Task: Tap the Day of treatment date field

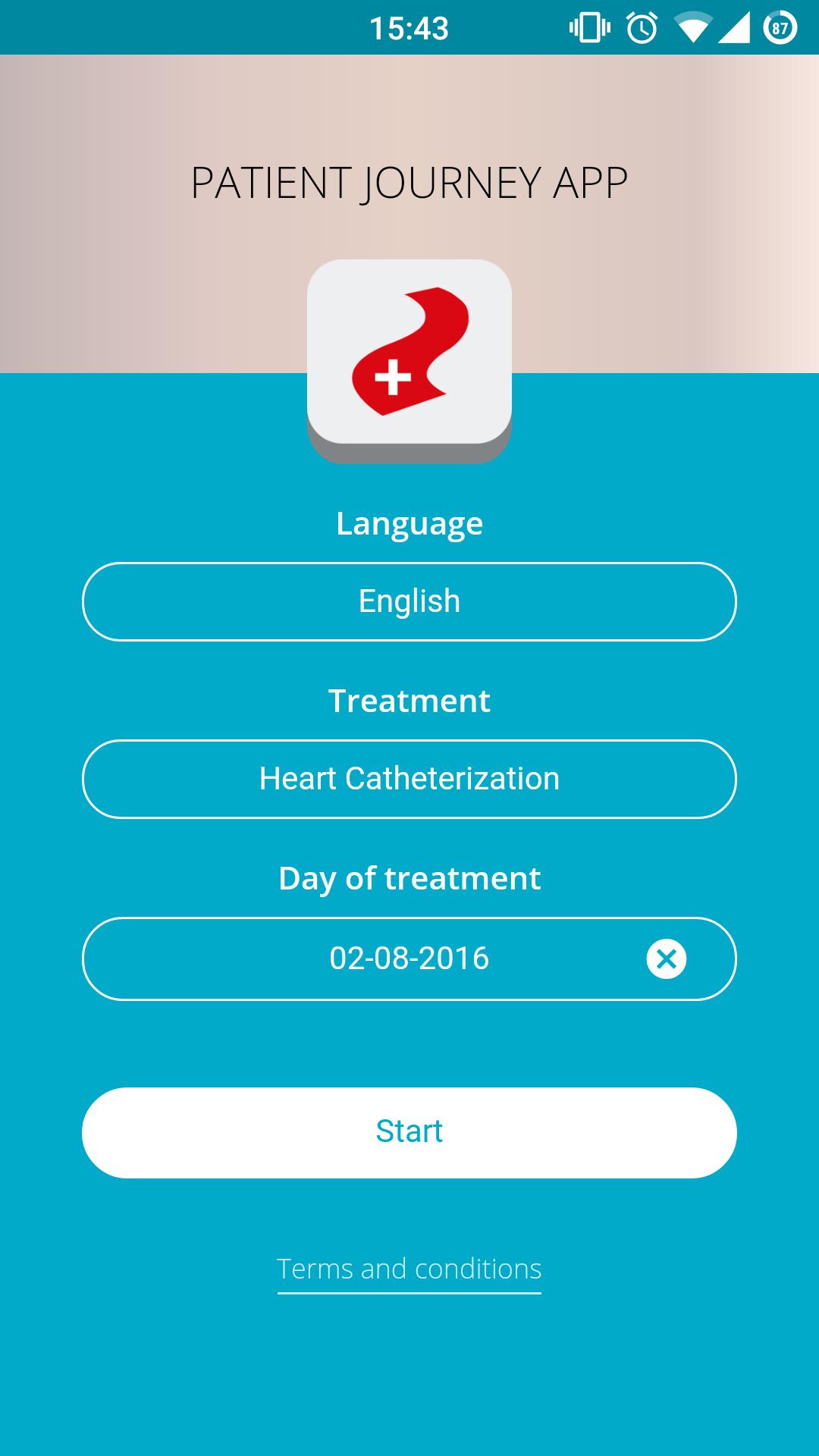Action: (x=409, y=959)
